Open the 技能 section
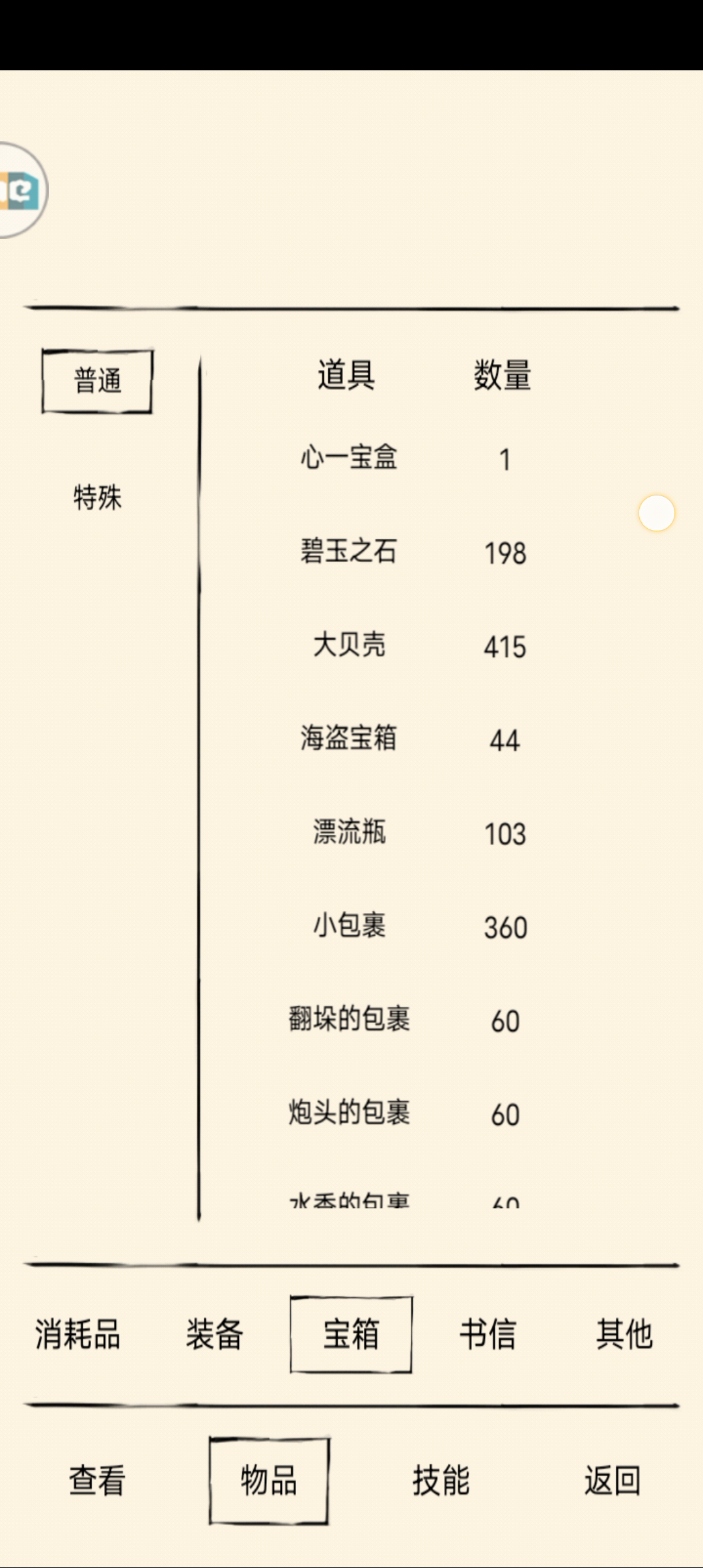Screen dimensions: 703x1568 pyautogui.click(x=441, y=1480)
